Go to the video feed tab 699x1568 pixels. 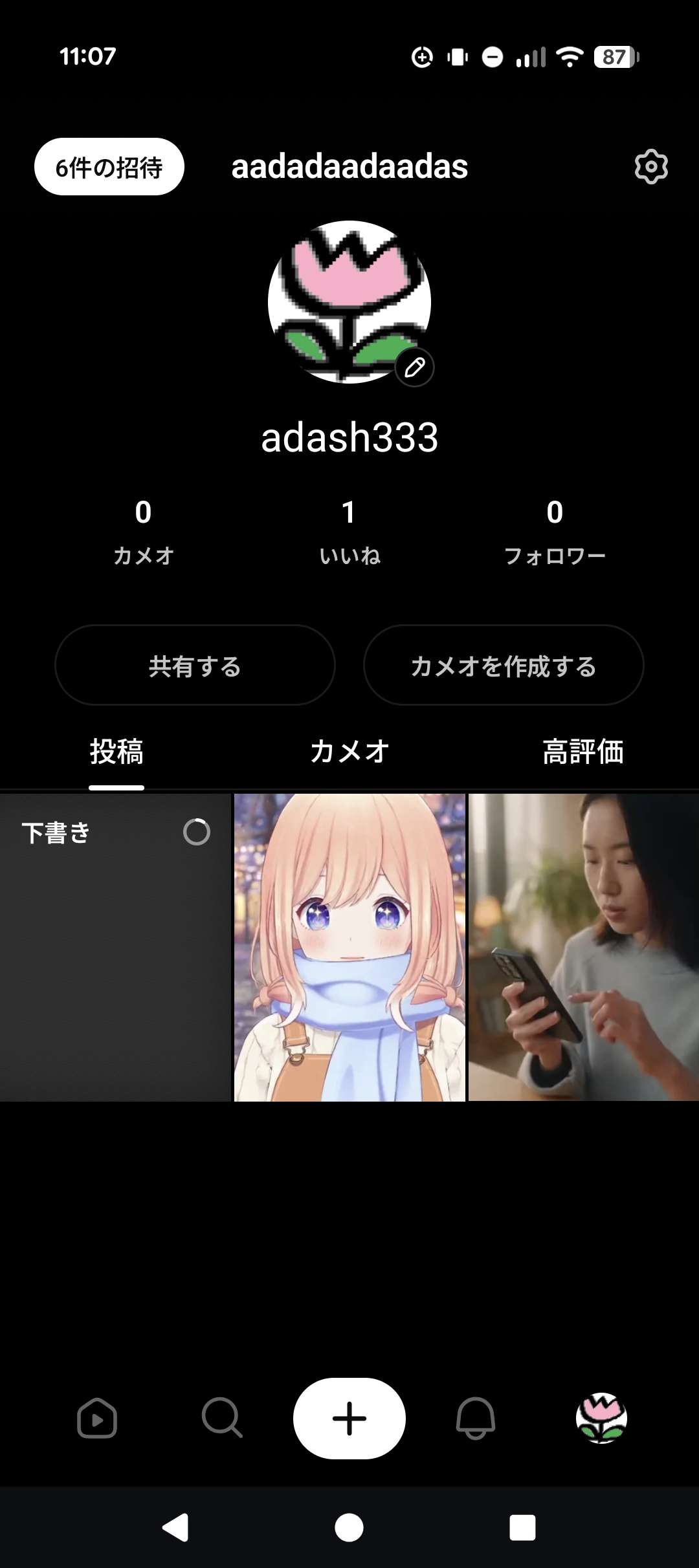pyautogui.click(x=97, y=1419)
